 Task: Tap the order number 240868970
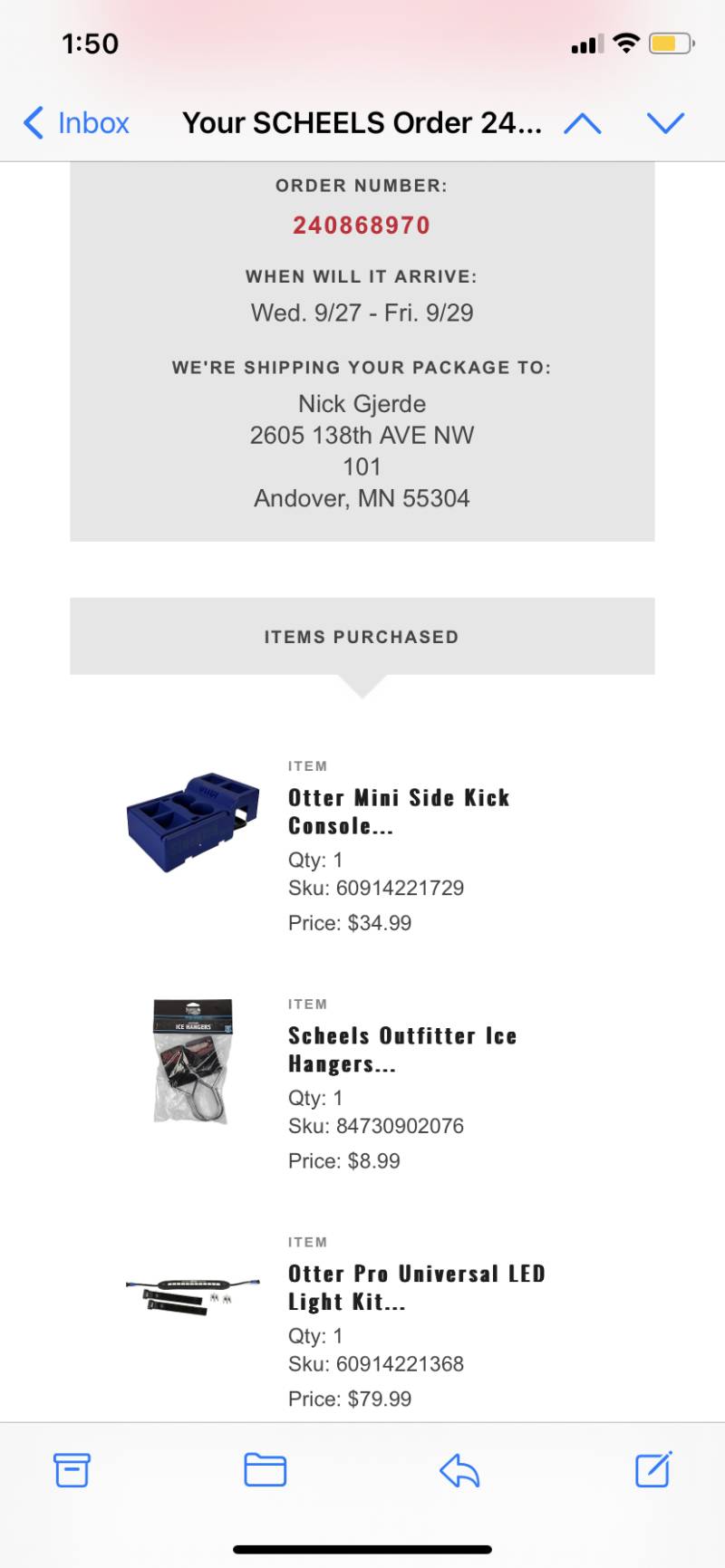(362, 226)
